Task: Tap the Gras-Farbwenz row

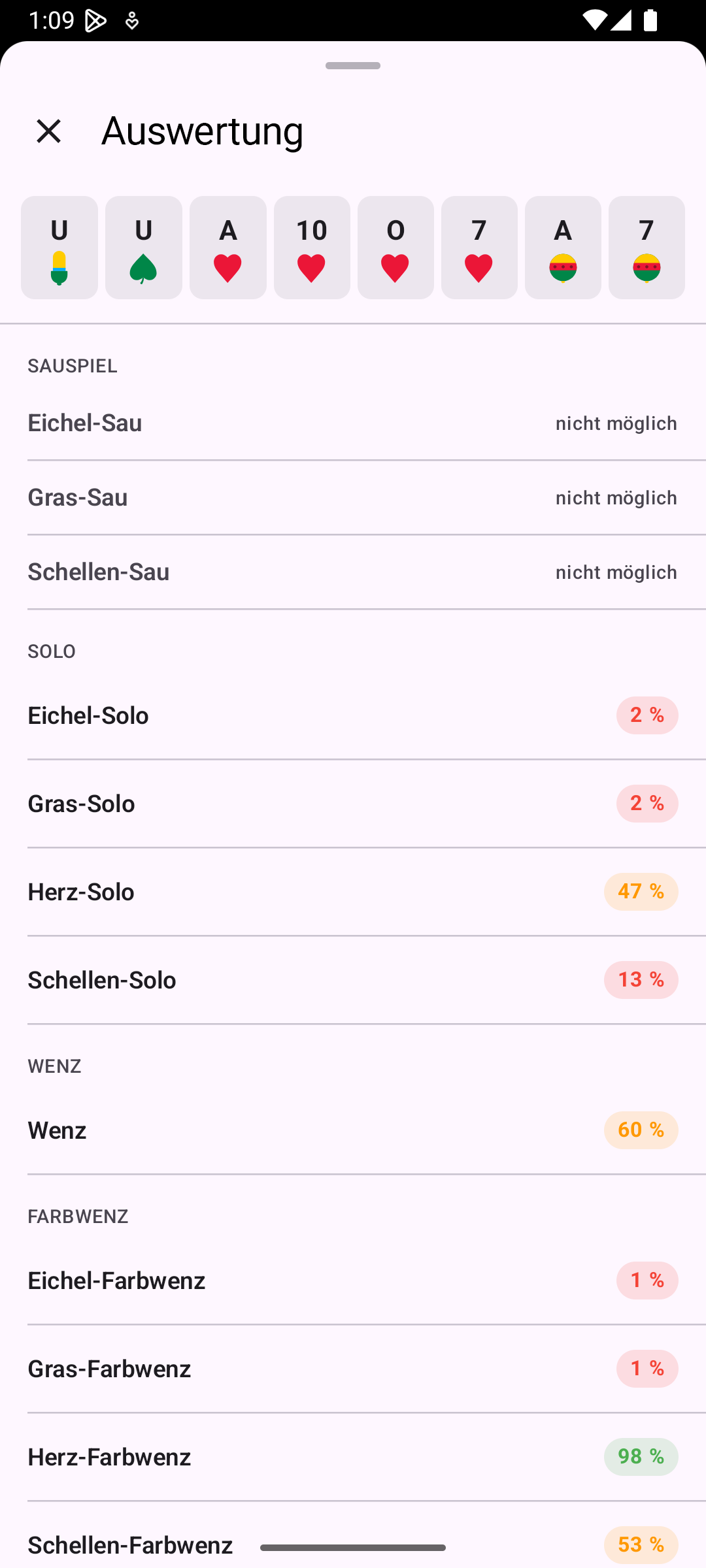Action: (x=353, y=1367)
